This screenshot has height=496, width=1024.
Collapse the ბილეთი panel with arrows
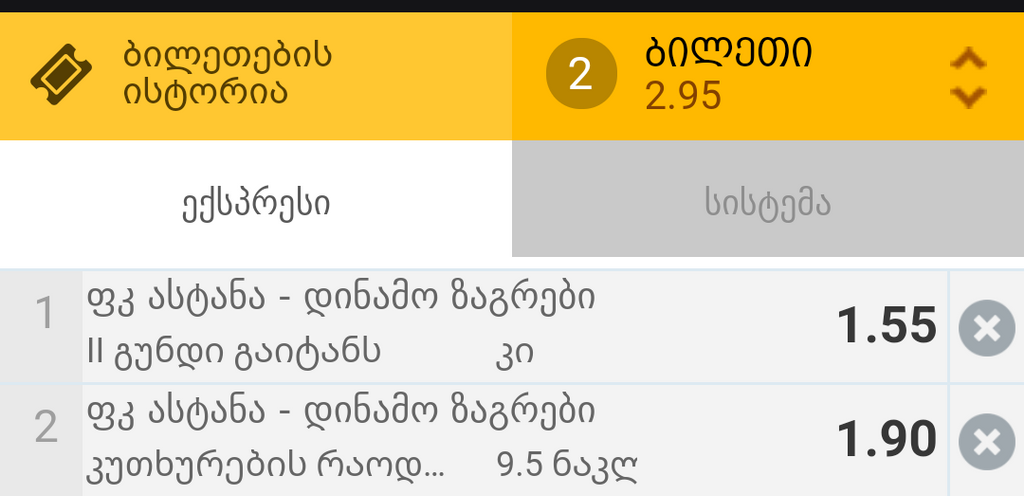967,77
